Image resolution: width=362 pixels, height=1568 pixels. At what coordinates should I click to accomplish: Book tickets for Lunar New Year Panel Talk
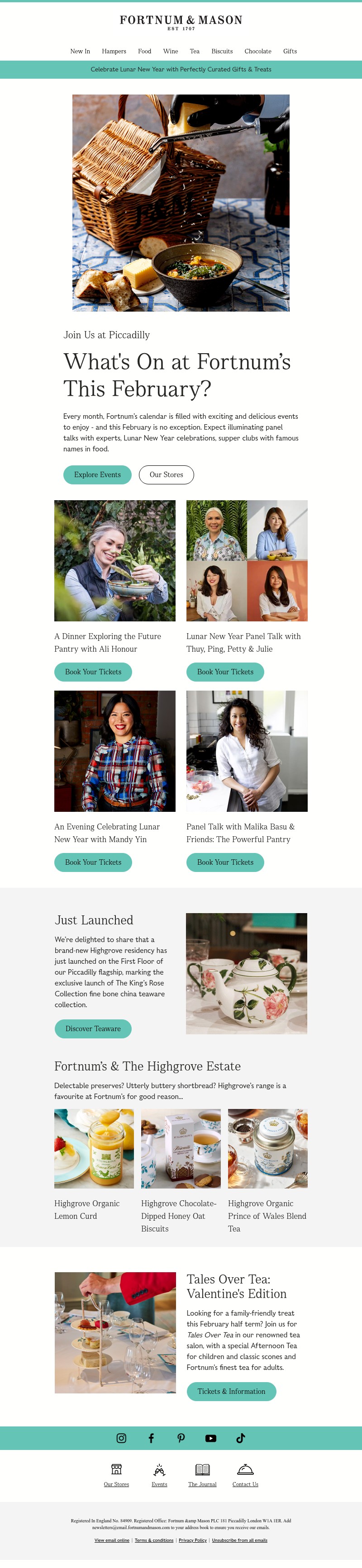pos(225,672)
